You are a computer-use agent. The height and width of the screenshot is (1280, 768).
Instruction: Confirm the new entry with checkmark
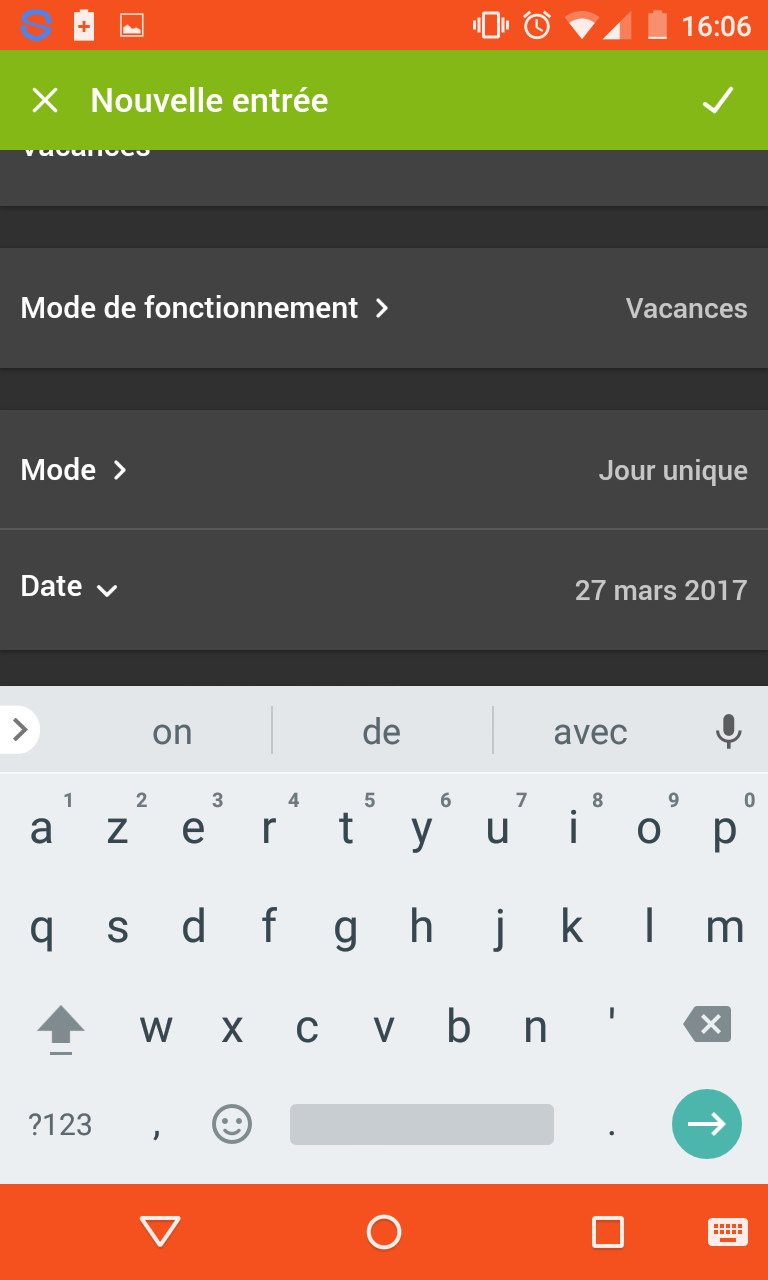pos(717,100)
